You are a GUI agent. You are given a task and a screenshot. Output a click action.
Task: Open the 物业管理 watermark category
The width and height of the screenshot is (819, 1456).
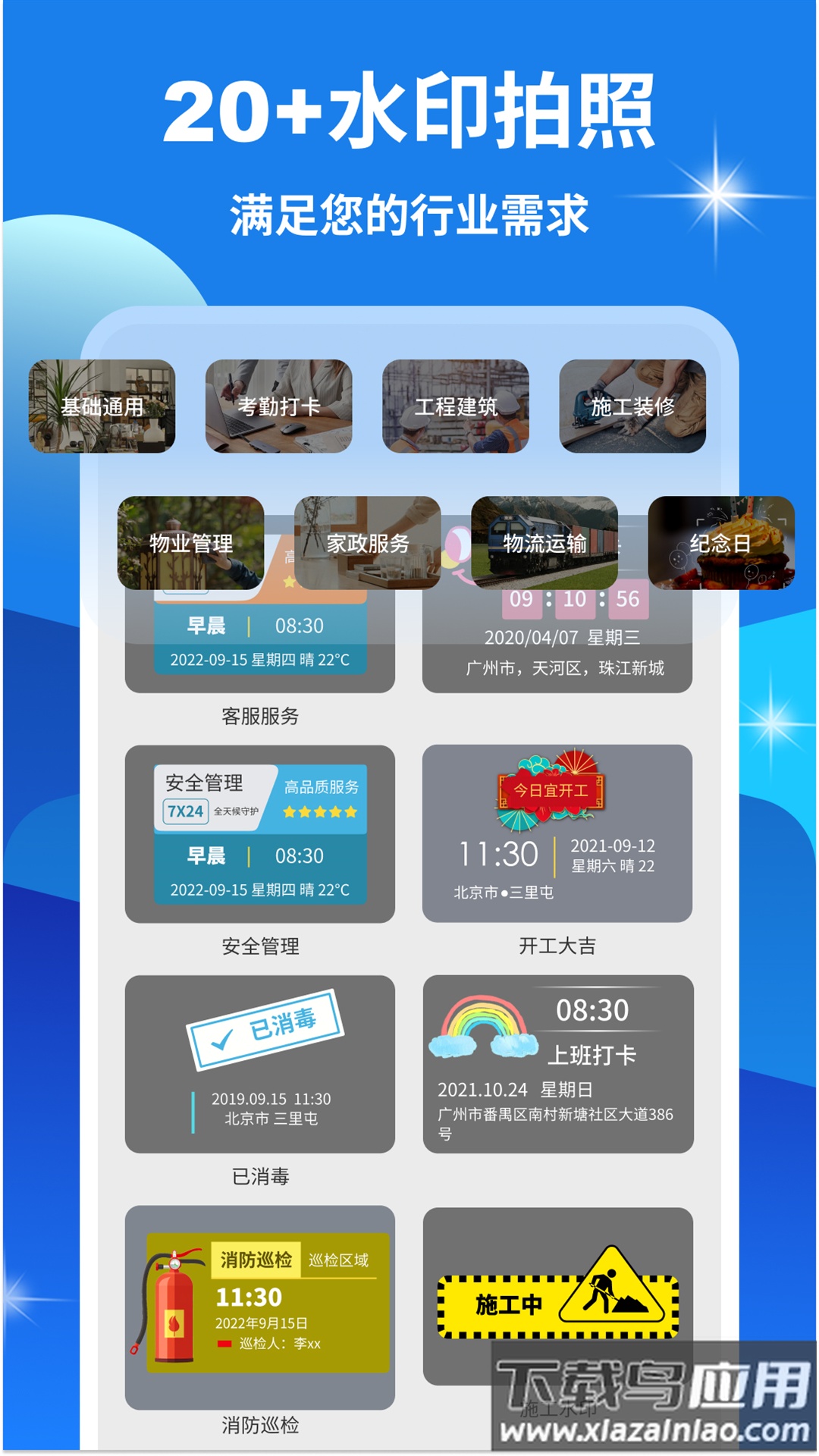tap(191, 542)
